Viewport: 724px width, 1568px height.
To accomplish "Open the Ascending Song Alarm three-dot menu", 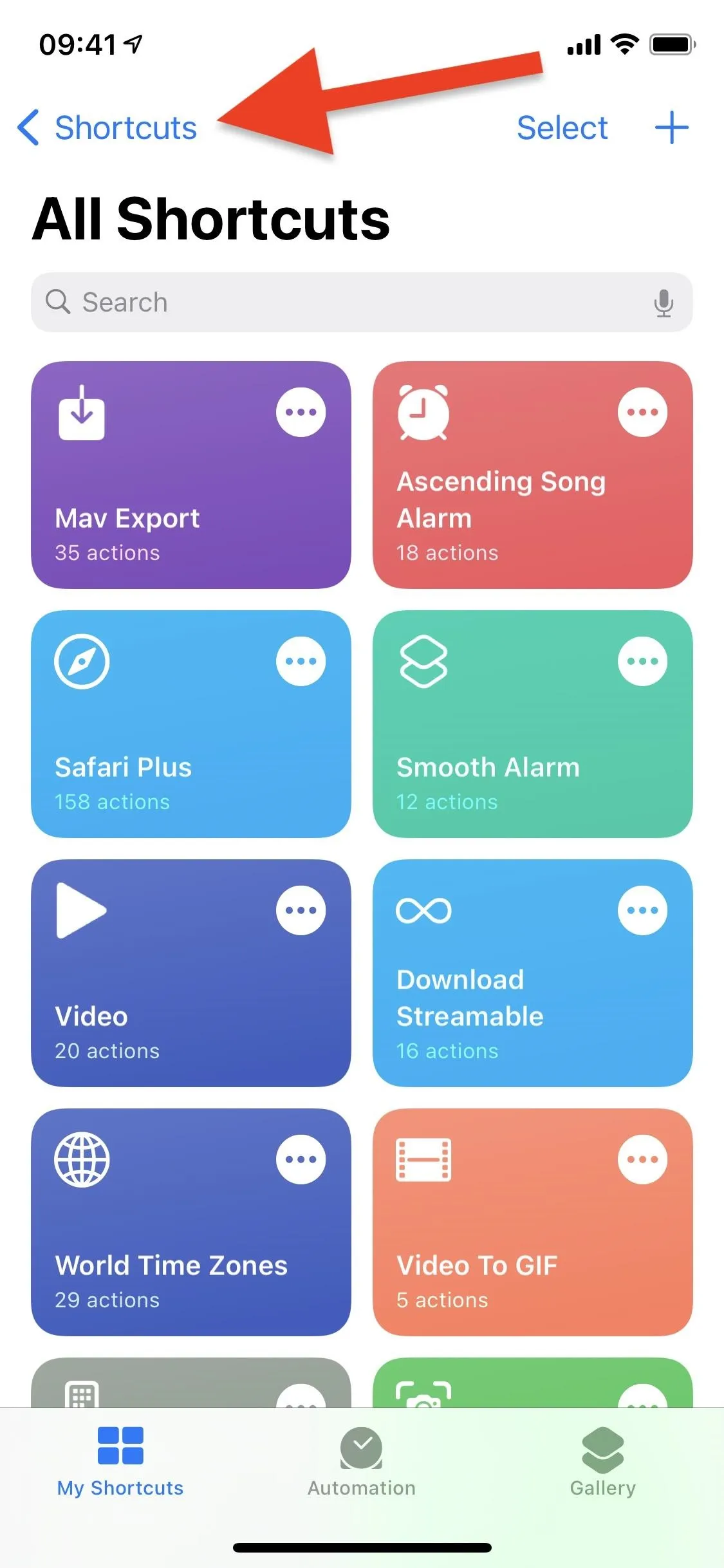I will (x=642, y=412).
